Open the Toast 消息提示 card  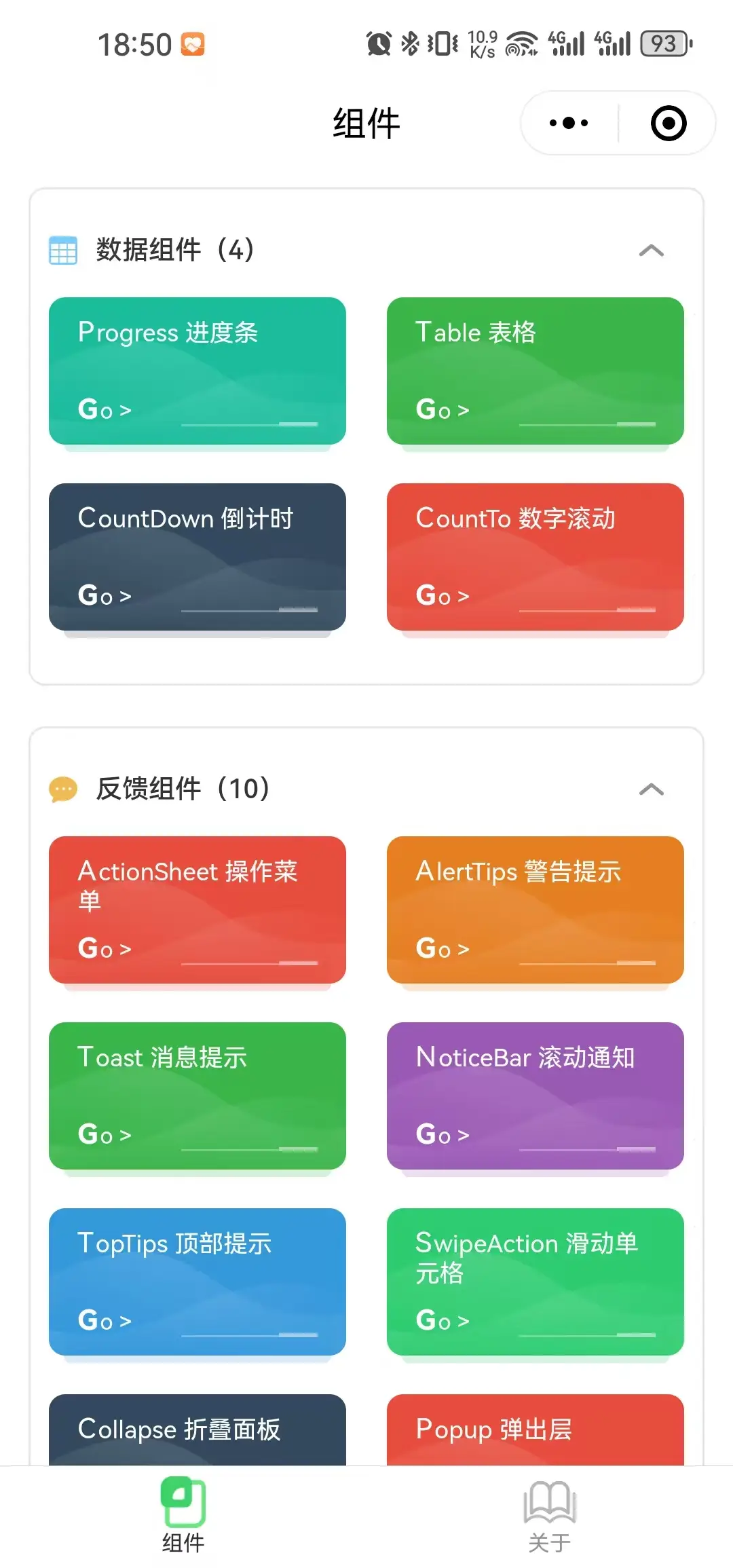coord(198,1096)
